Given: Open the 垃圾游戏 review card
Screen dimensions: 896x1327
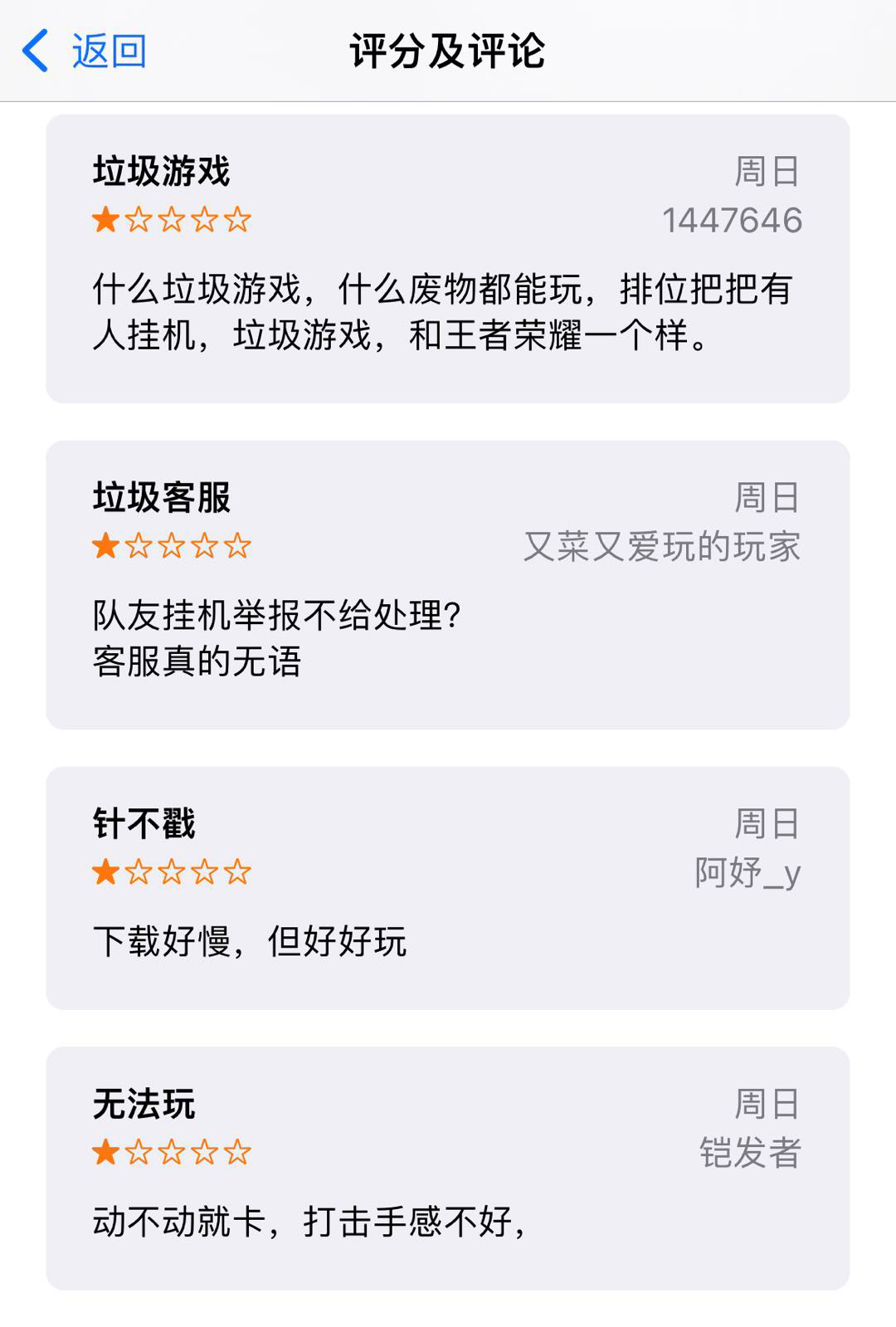Looking at the screenshot, I should click(x=447, y=259).
